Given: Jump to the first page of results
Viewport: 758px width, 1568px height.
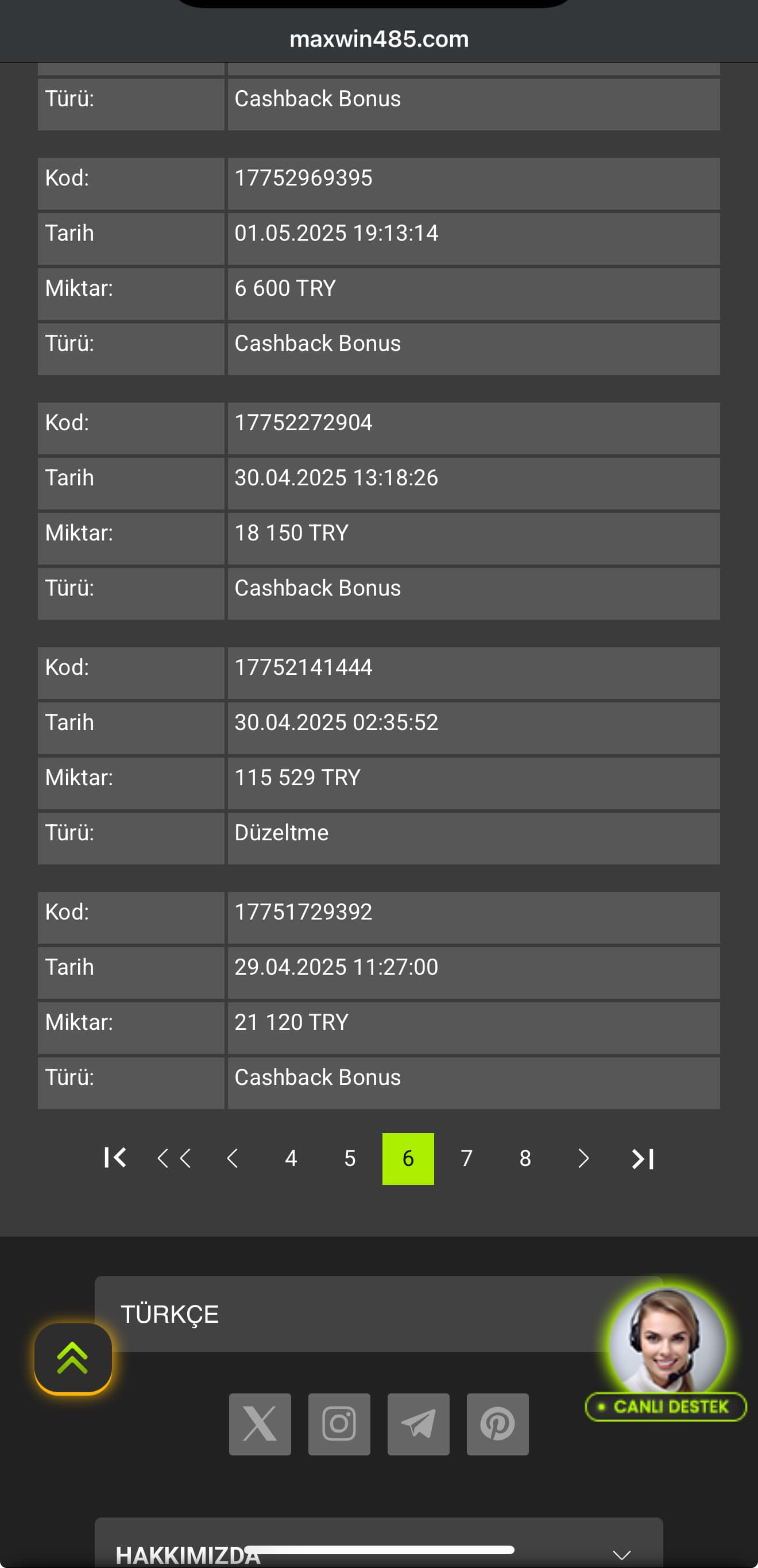Looking at the screenshot, I should (115, 1158).
